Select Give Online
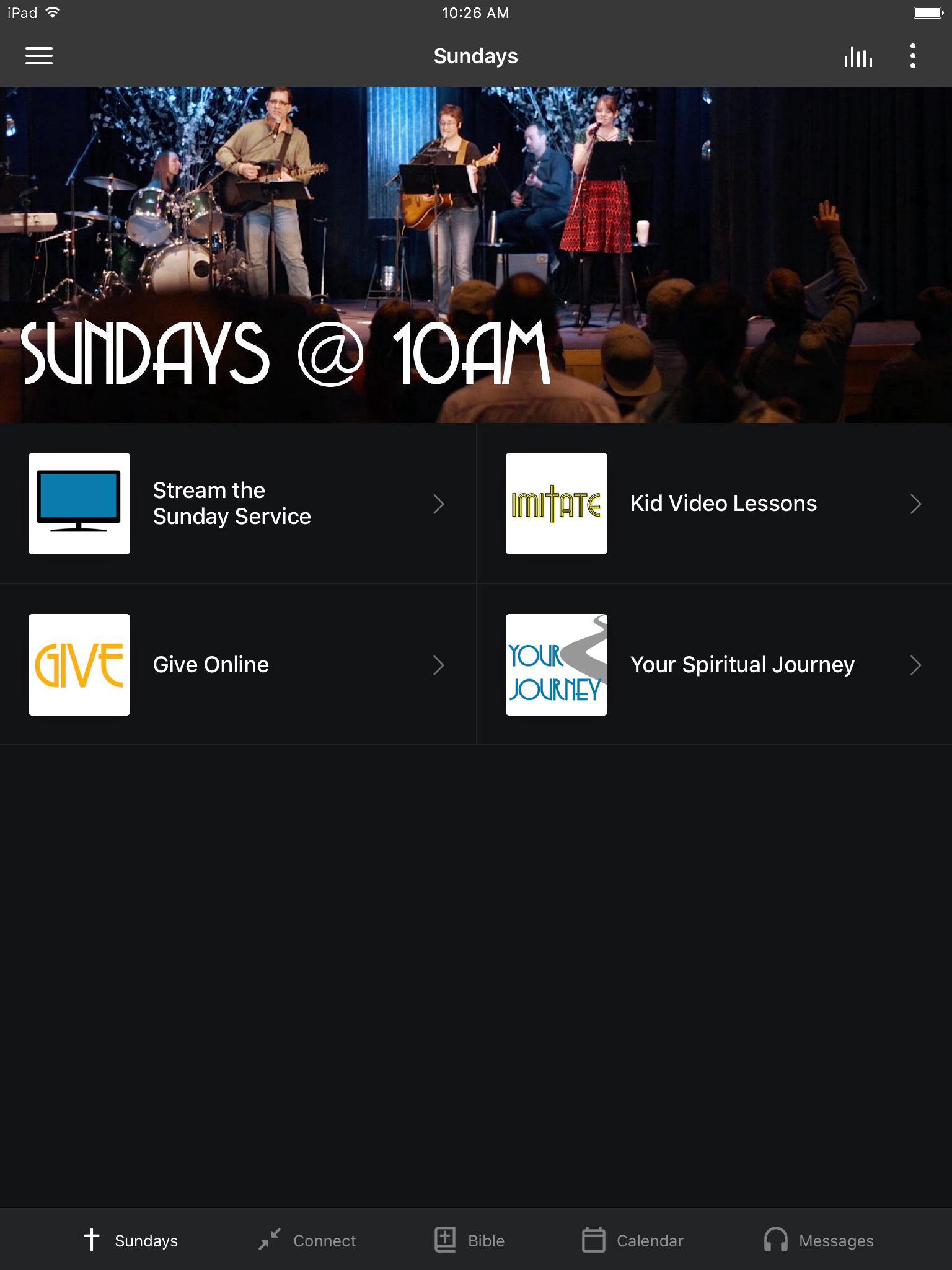This screenshot has width=952, height=1270. click(238, 665)
